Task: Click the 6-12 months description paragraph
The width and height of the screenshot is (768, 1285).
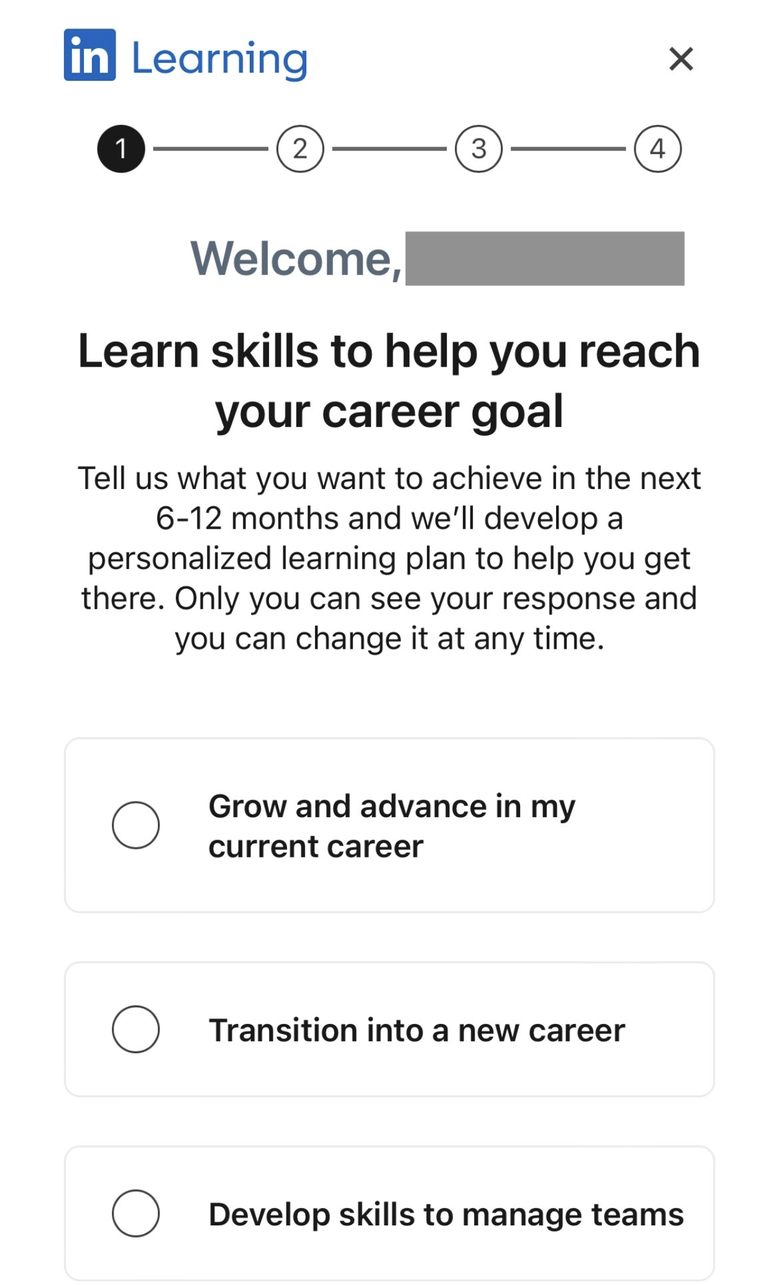Action: 388,558
